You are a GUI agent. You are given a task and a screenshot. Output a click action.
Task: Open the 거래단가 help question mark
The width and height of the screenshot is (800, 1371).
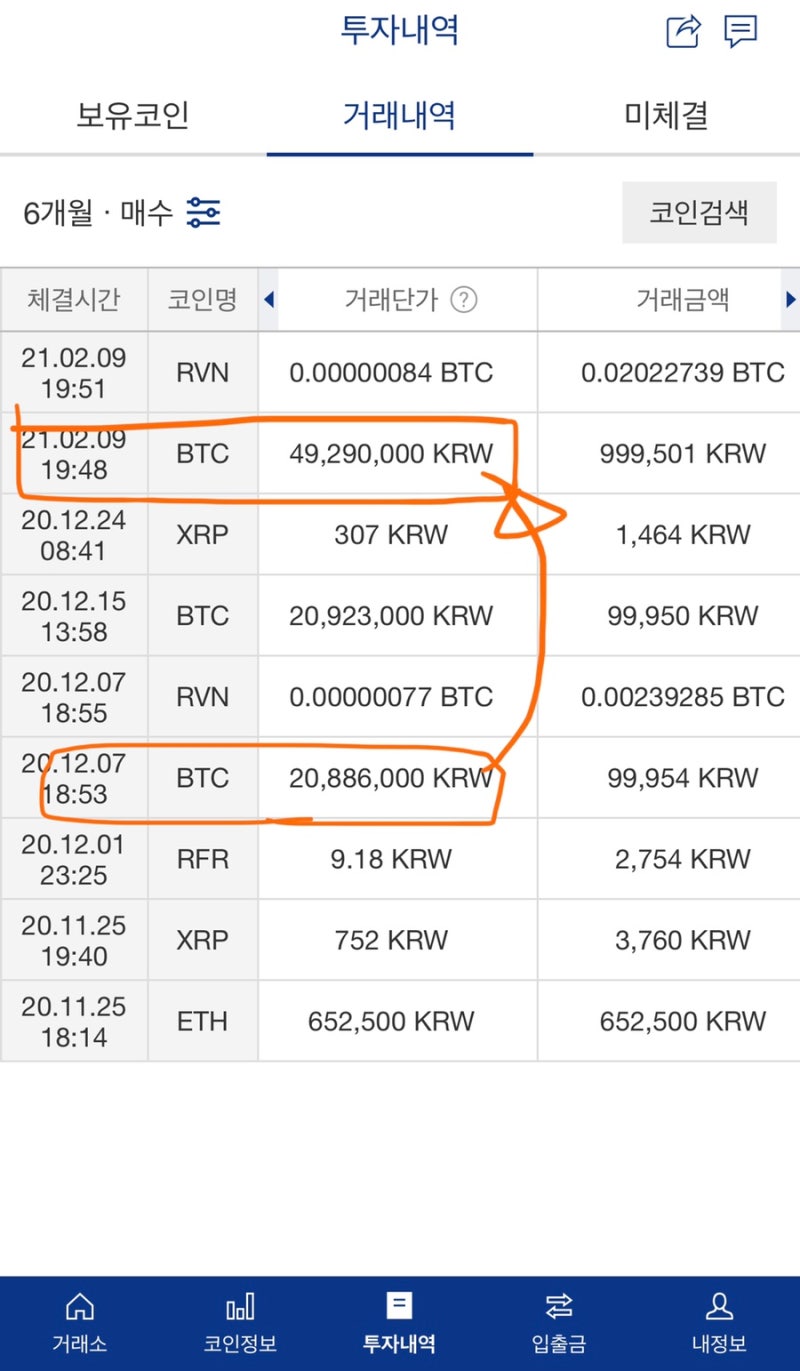pyautogui.click(x=463, y=299)
